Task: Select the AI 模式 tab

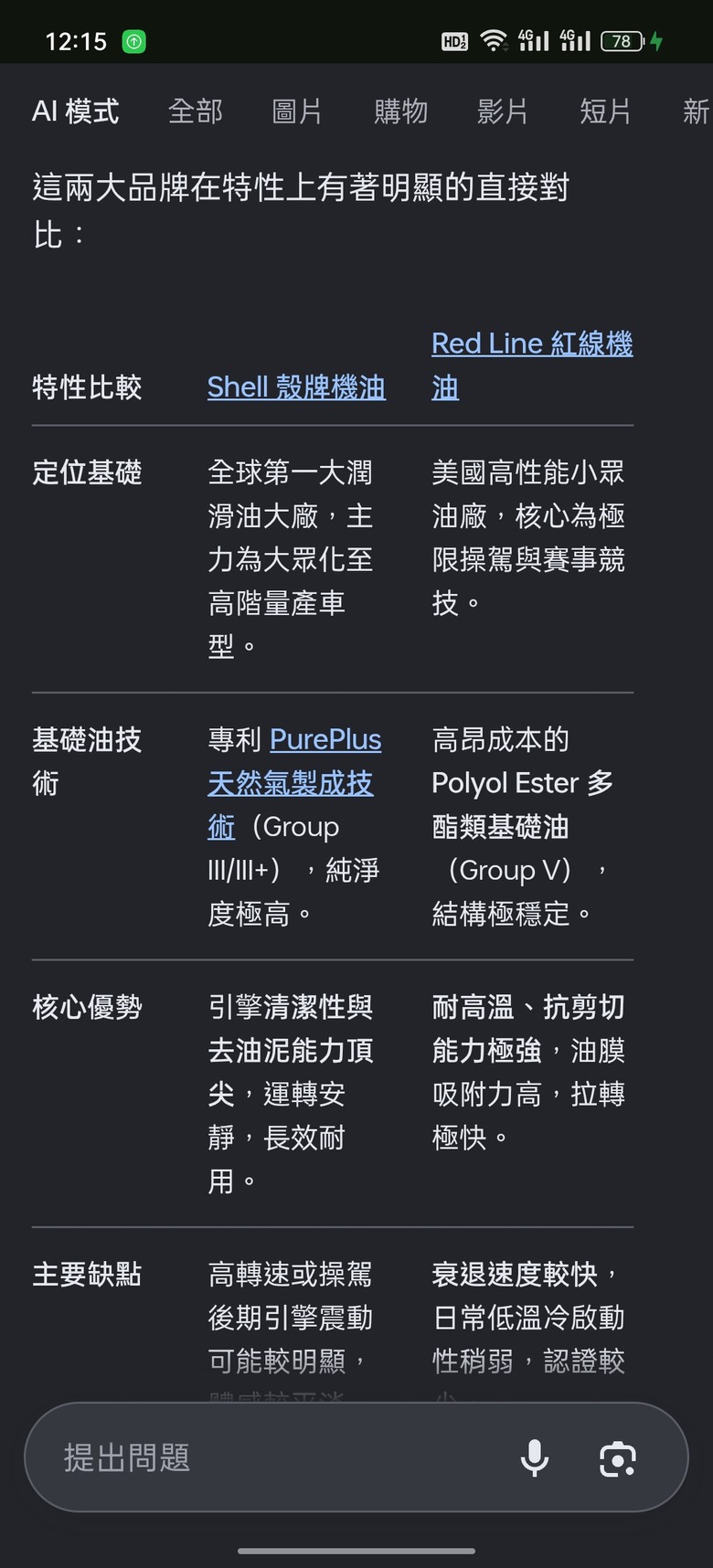Action: [75, 111]
